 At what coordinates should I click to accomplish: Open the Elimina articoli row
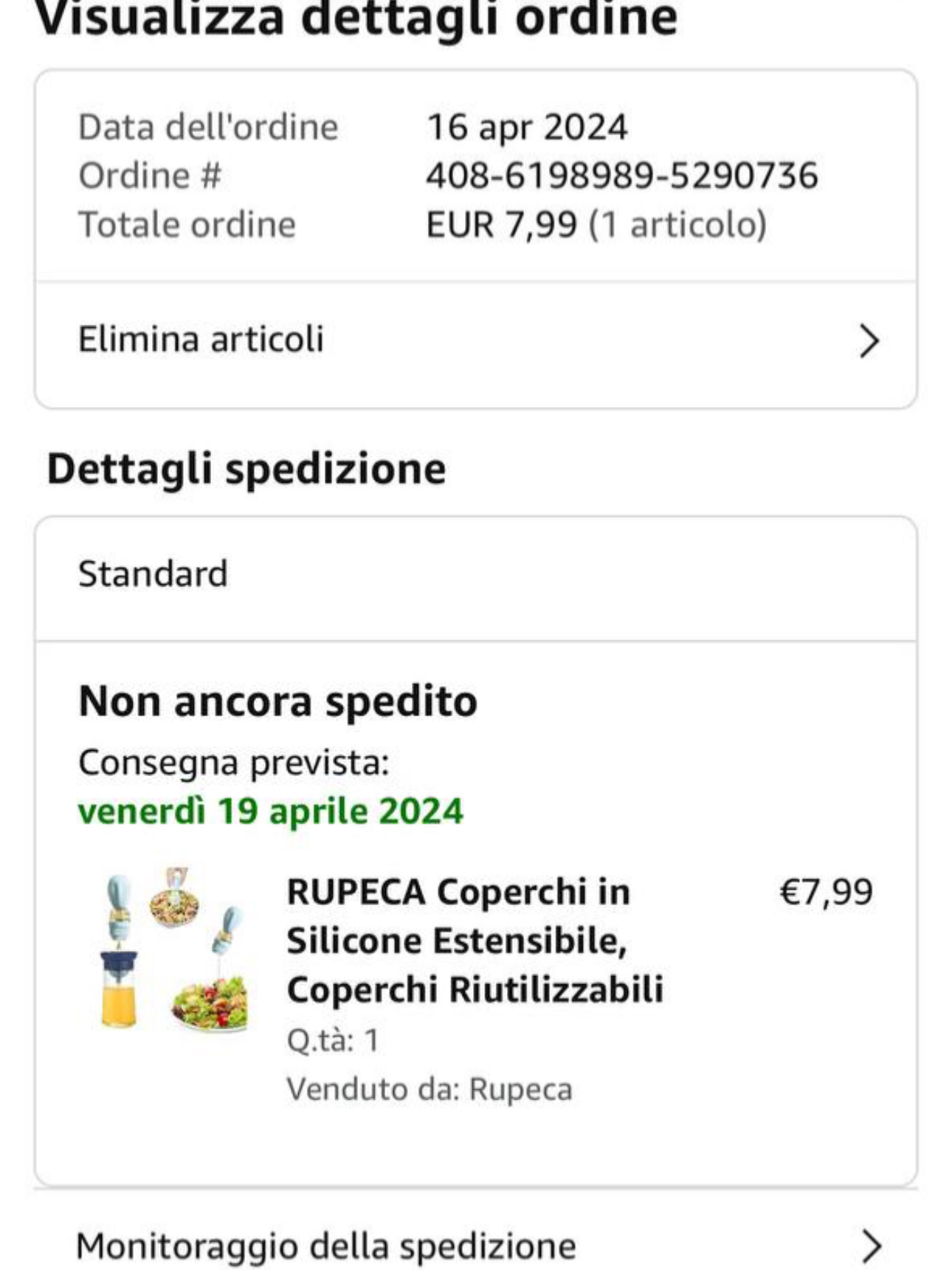pyautogui.click(x=476, y=342)
